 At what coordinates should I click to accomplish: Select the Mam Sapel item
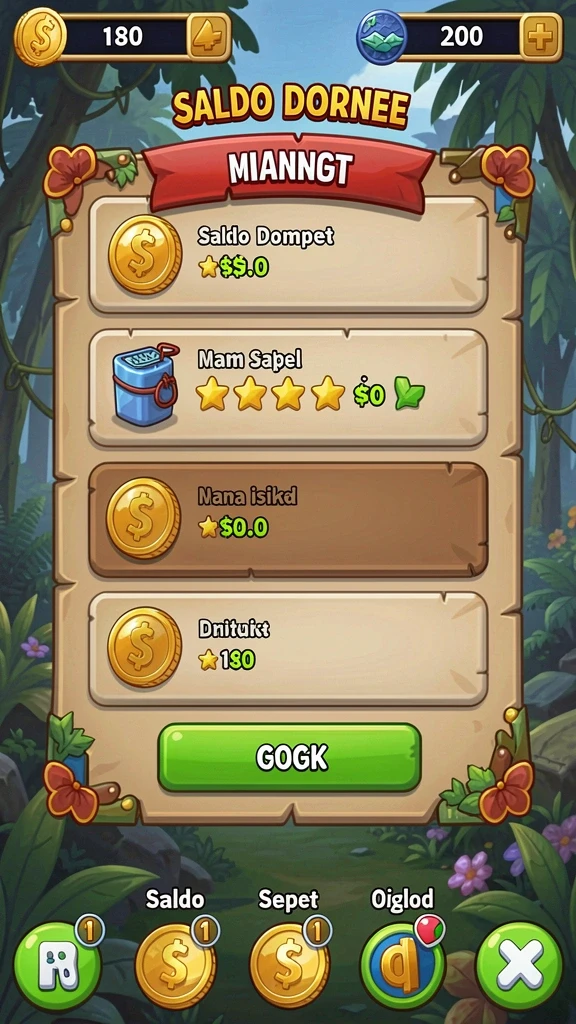pos(288,388)
